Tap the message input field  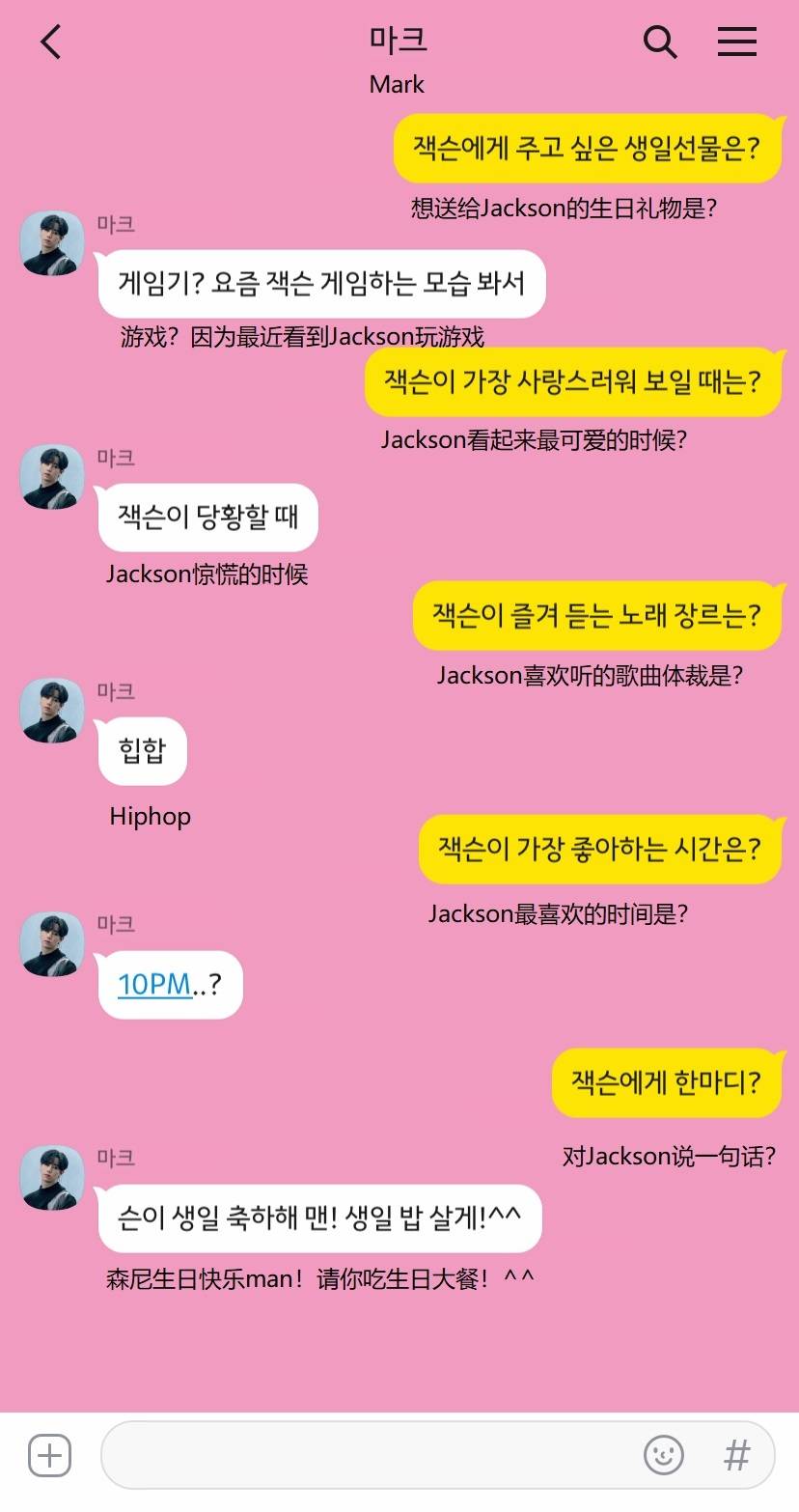(x=367, y=1455)
